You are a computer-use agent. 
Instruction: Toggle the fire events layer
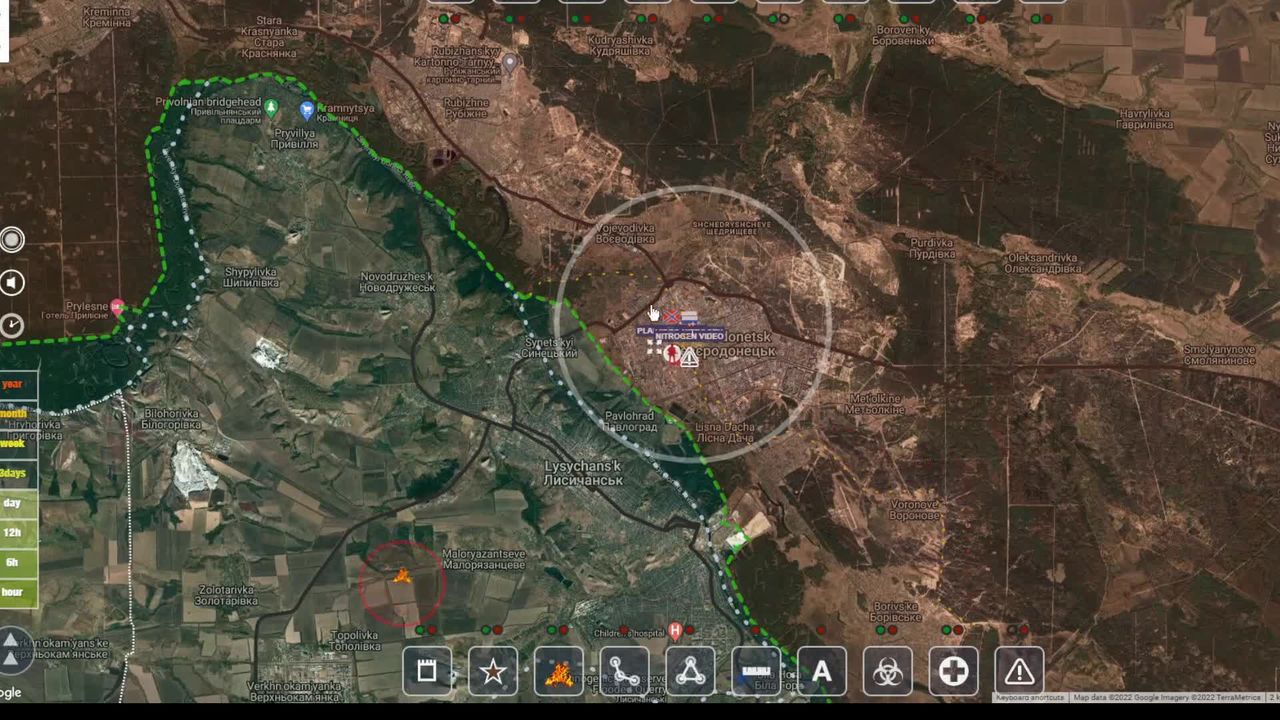559,671
